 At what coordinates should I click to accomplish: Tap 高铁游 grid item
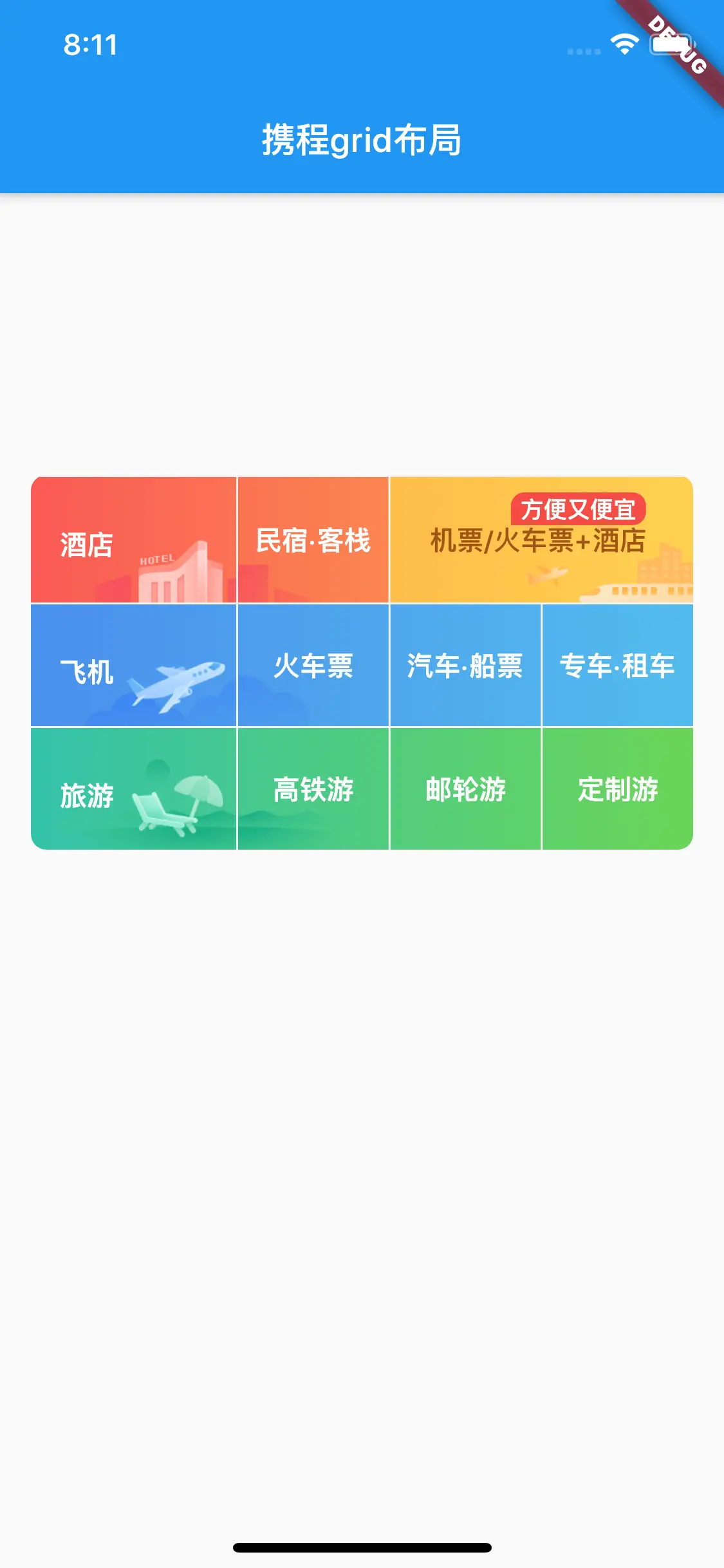click(313, 789)
